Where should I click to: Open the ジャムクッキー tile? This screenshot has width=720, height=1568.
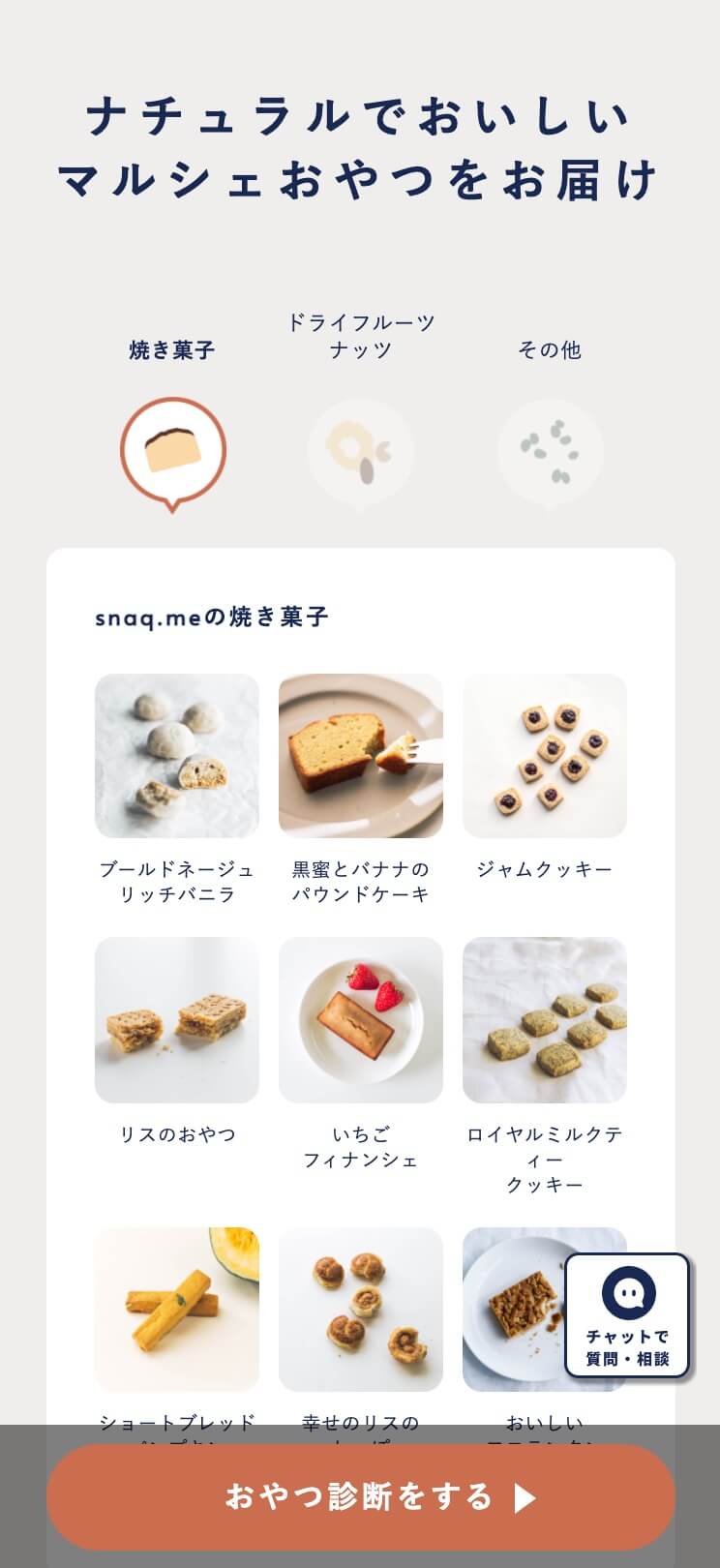pos(544,756)
